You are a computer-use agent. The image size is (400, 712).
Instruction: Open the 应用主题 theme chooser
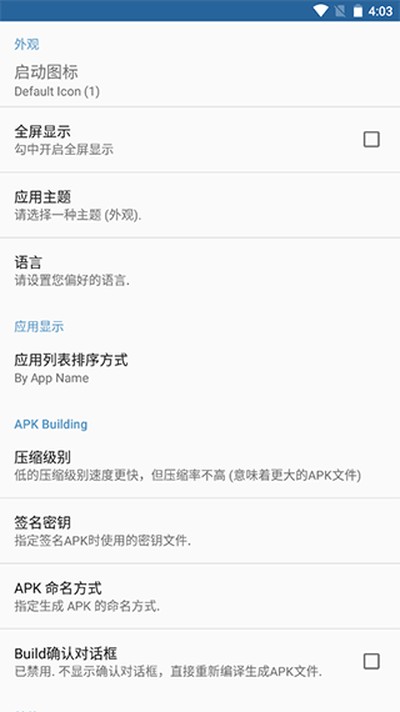200,205
